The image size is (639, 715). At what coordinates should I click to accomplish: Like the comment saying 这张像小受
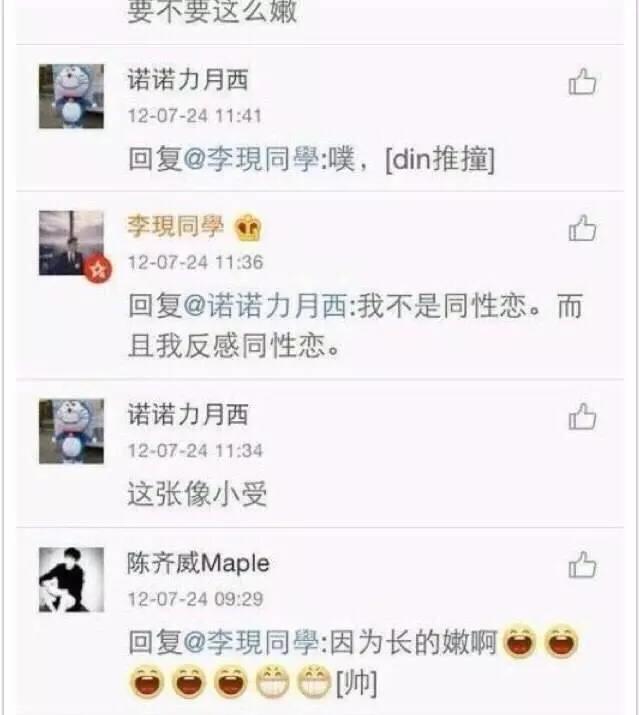point(582,416)
